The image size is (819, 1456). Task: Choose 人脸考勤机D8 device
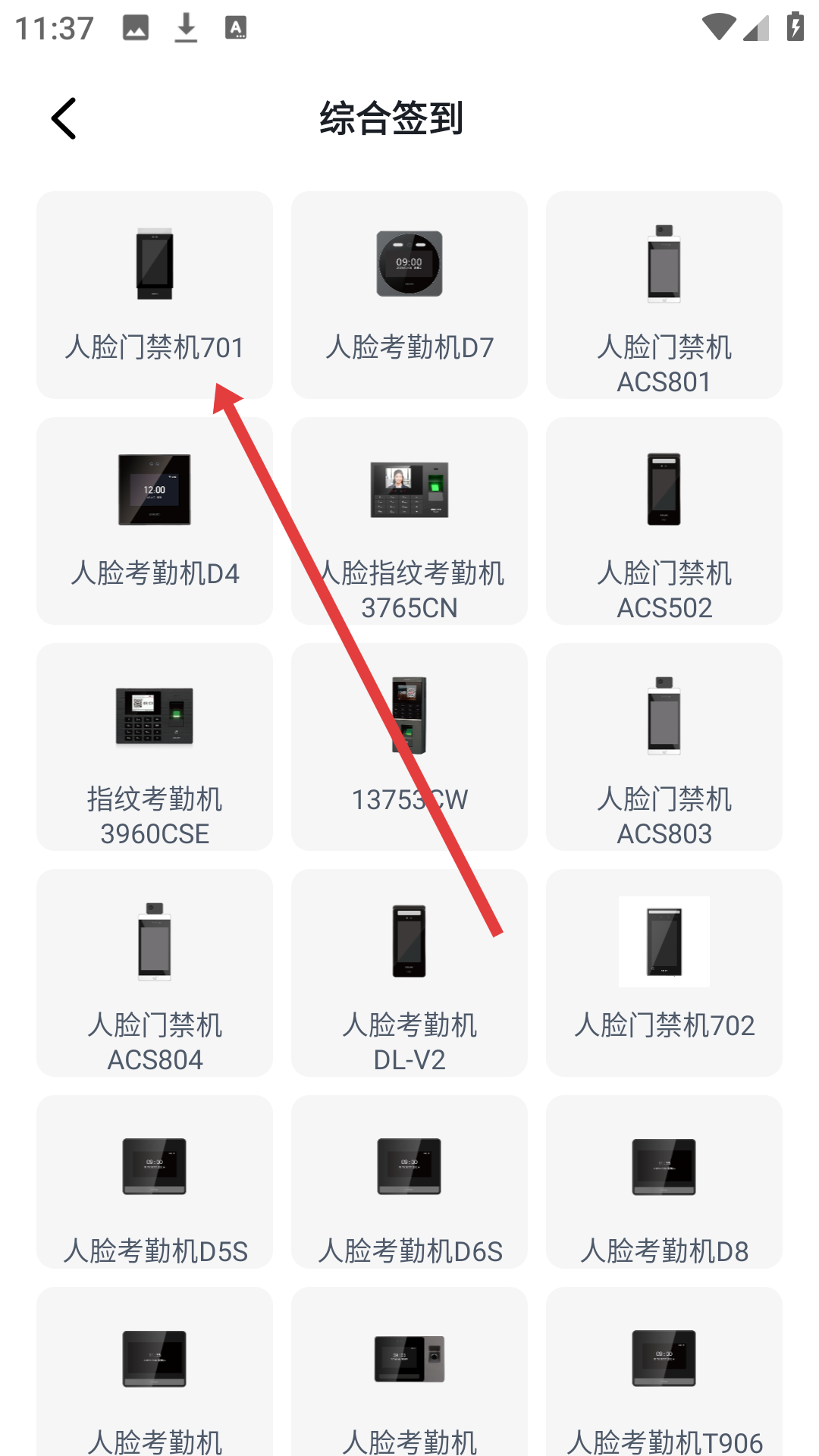pyautogui.click(x=664, y=1183)
